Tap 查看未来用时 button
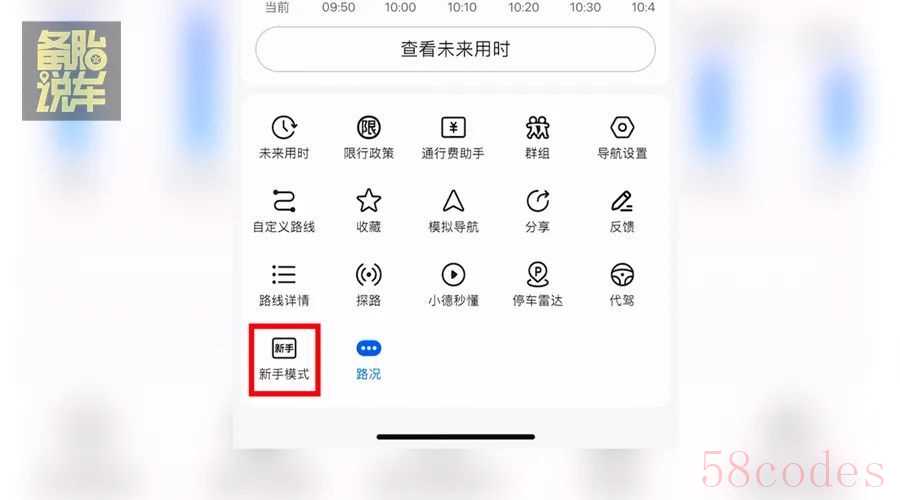The height and width of the screenshot is (500, 900). pyautogui.click(x=455, y=49)
